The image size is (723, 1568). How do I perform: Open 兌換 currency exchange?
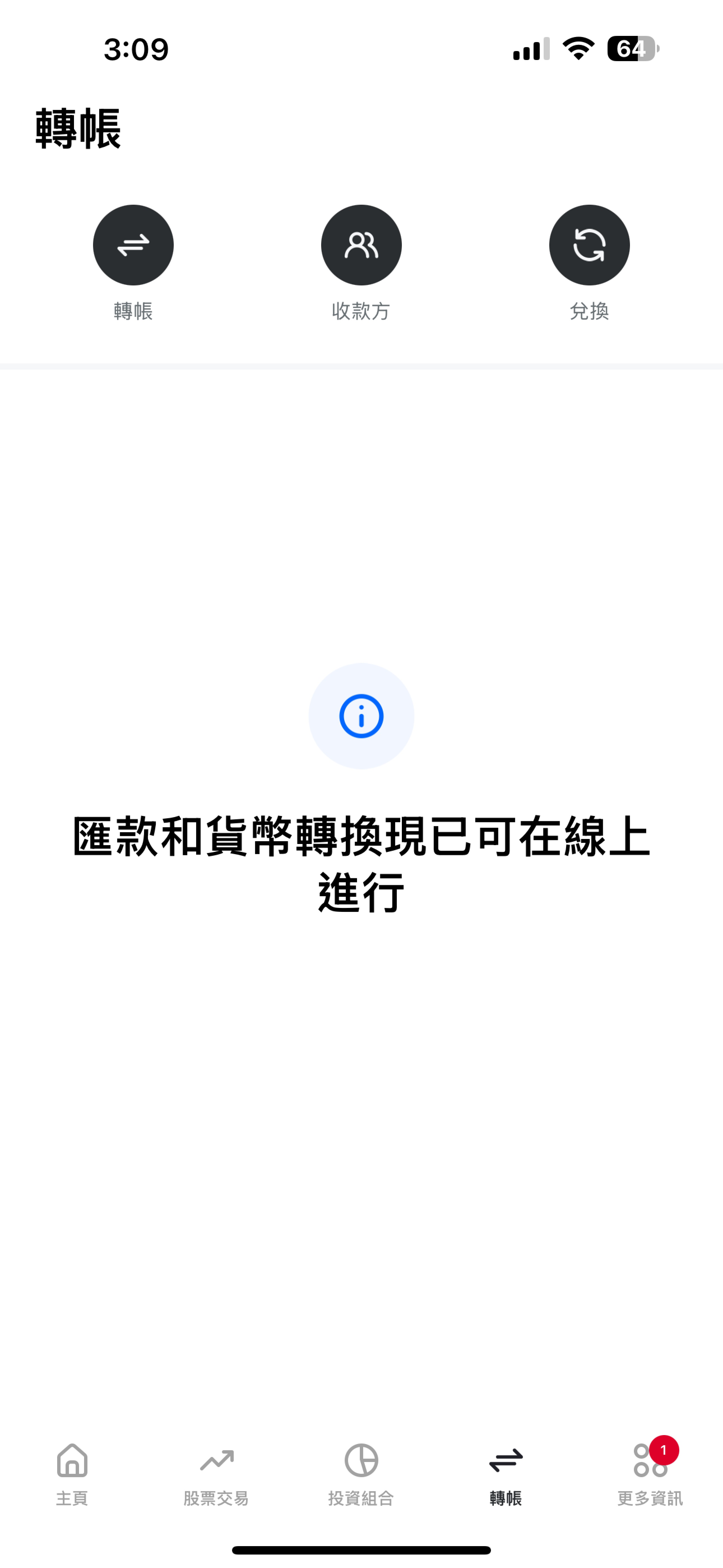pyautogui.click(x=589, y=245)
